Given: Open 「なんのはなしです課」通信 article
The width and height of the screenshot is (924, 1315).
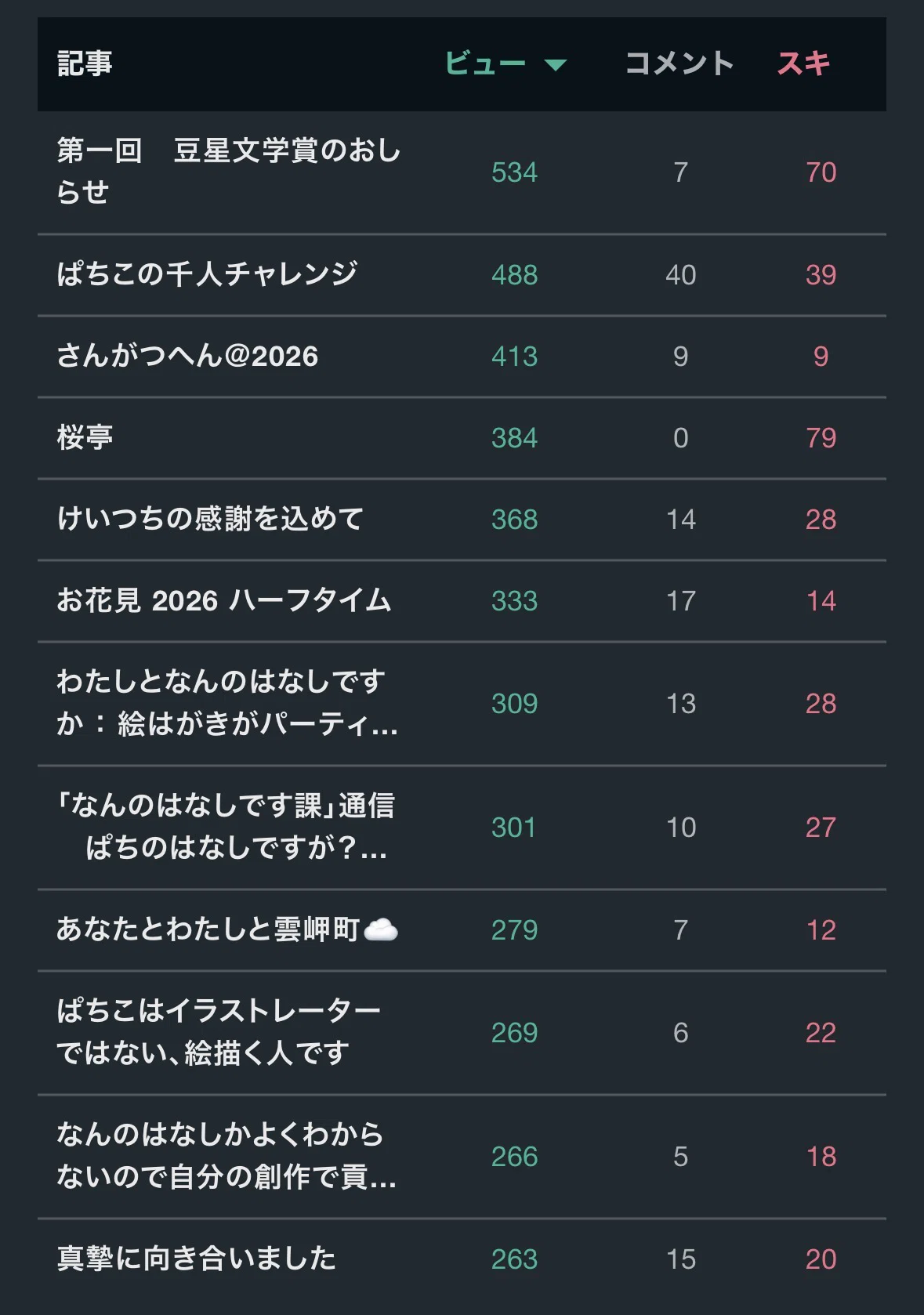Looking at the screenshot, I should click(x=226, y=826).
